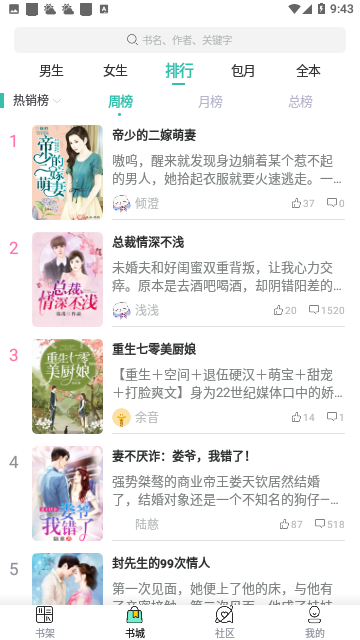This screenshot has height=640, width=360.
Task: Open comments on 妻不厌诈：娄爷，我错了！
Action: 329,524
